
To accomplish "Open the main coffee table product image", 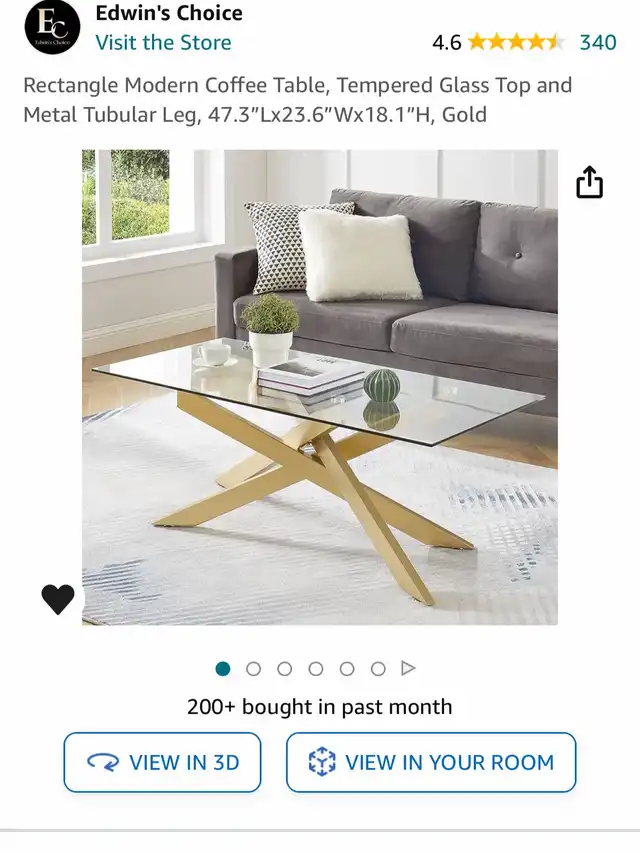I will coord(320,387).
